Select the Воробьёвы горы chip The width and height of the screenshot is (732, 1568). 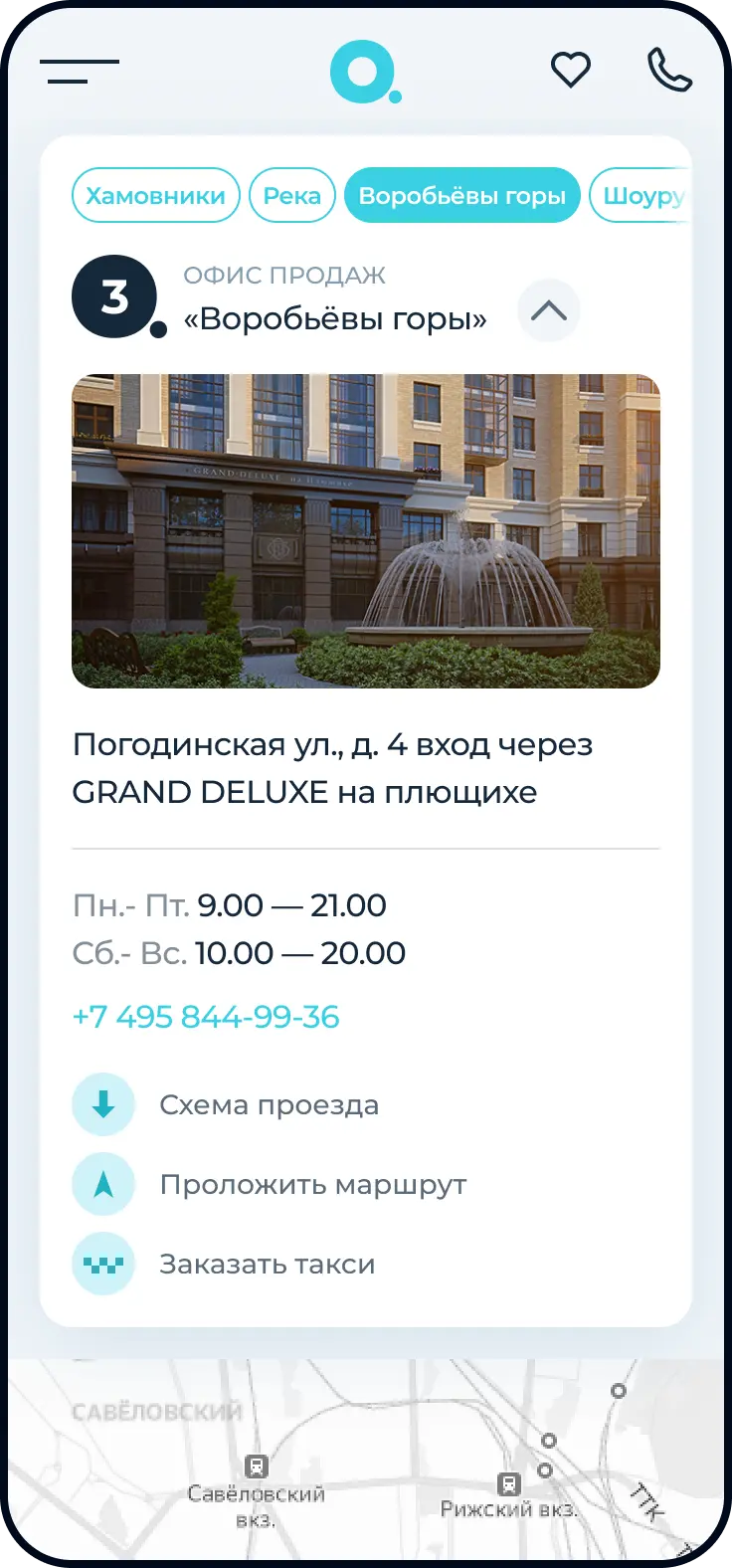click(x=461, y=195)
